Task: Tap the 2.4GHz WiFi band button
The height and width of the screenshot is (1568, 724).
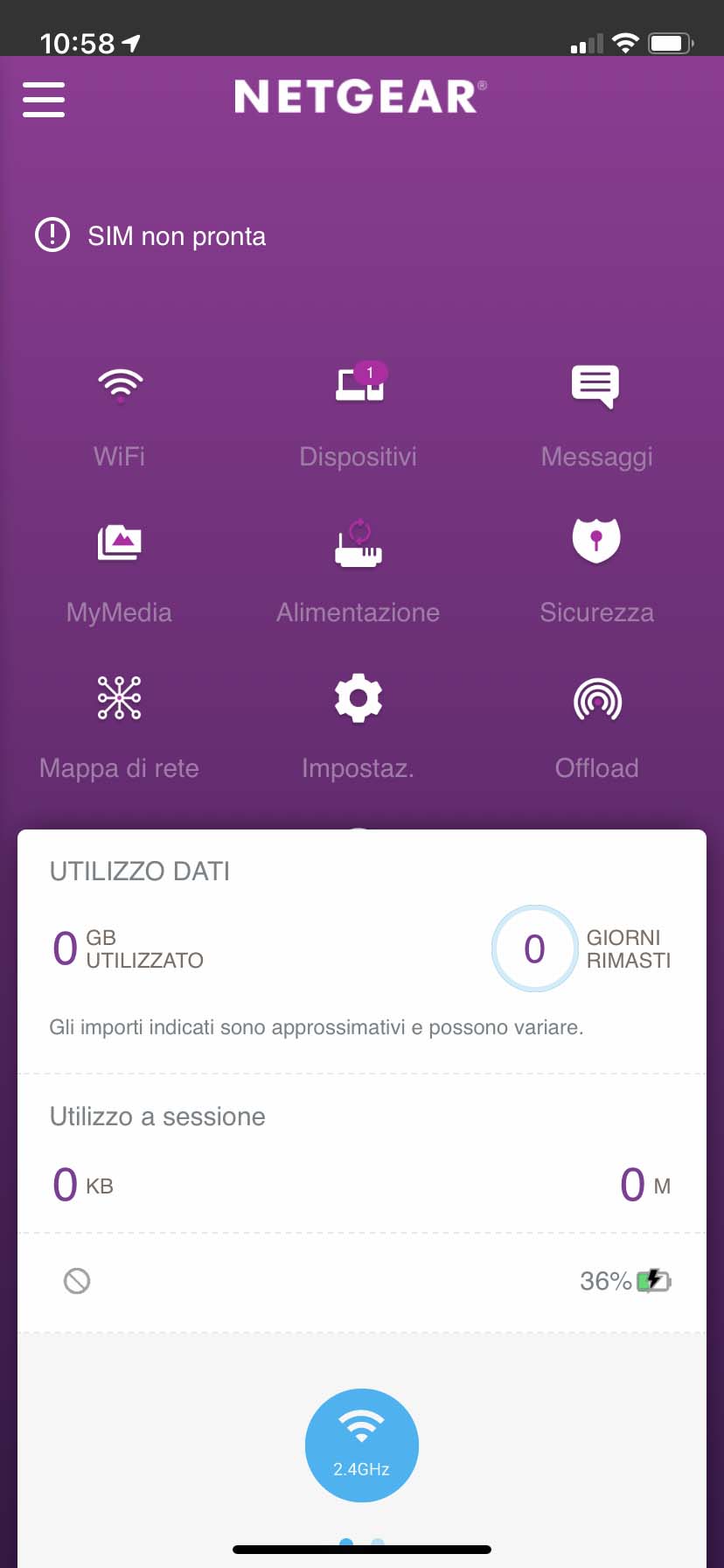Action: coord(362,1445)
